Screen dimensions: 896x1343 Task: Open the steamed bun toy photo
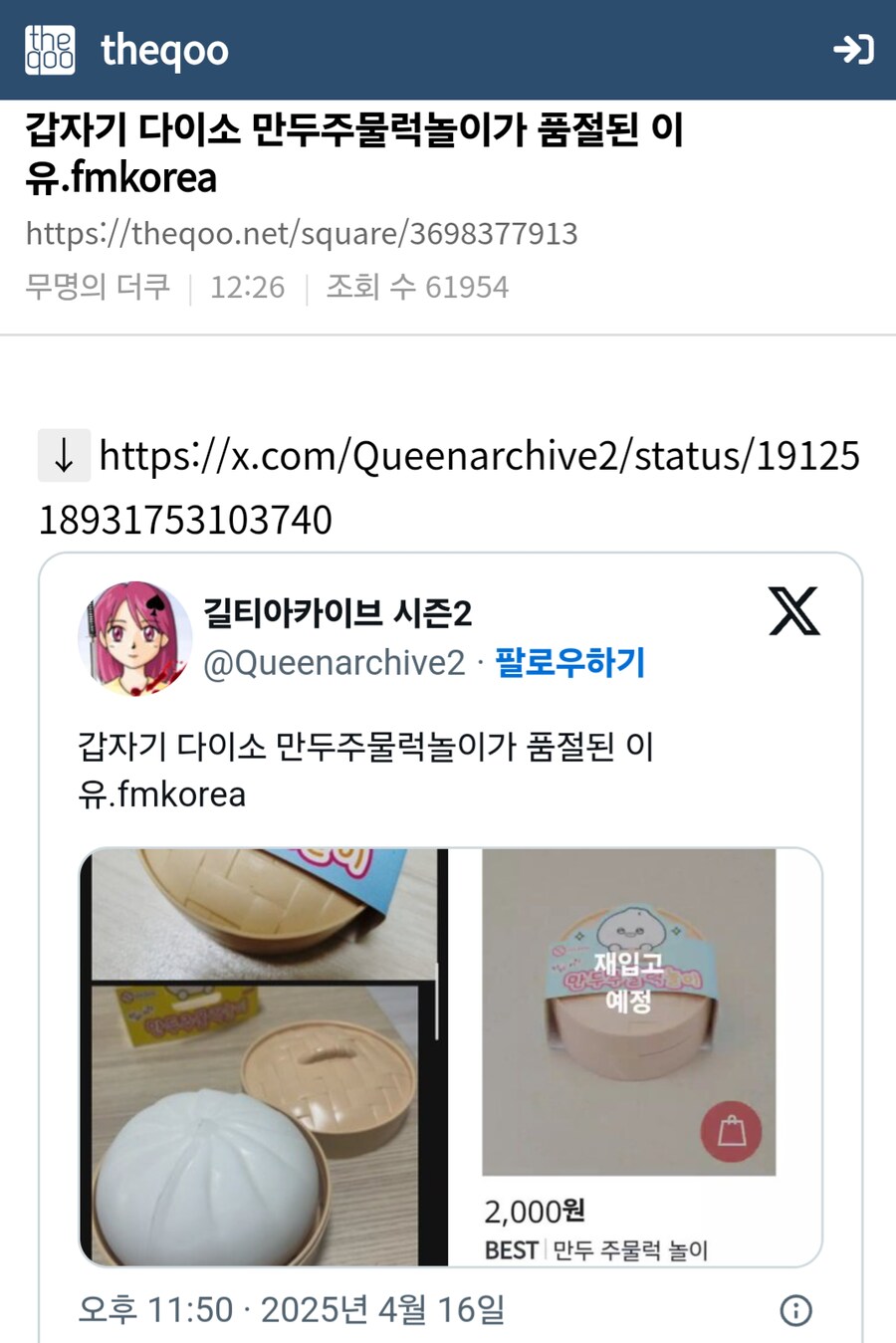(x=264, y=1057)
